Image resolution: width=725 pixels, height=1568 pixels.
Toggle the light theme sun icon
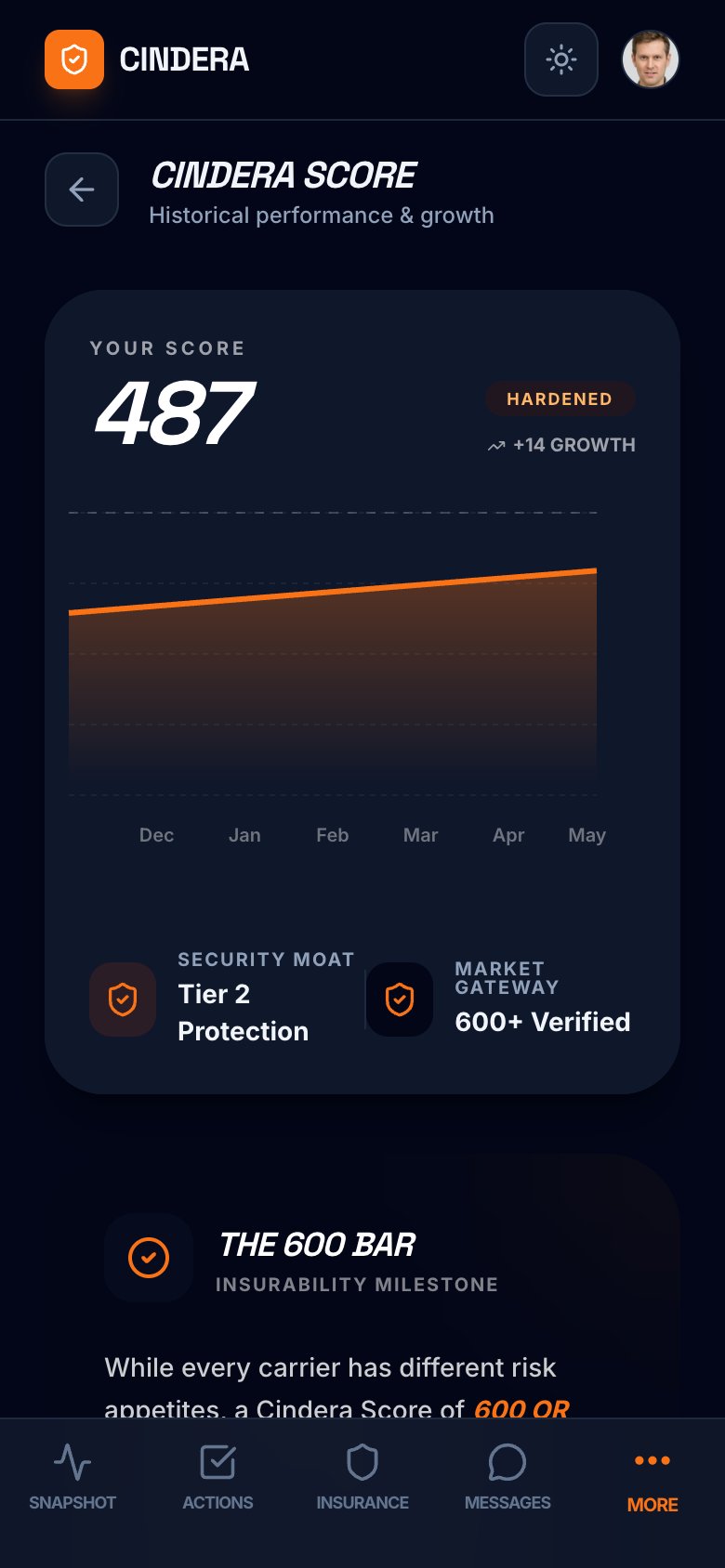pos(561,59)
